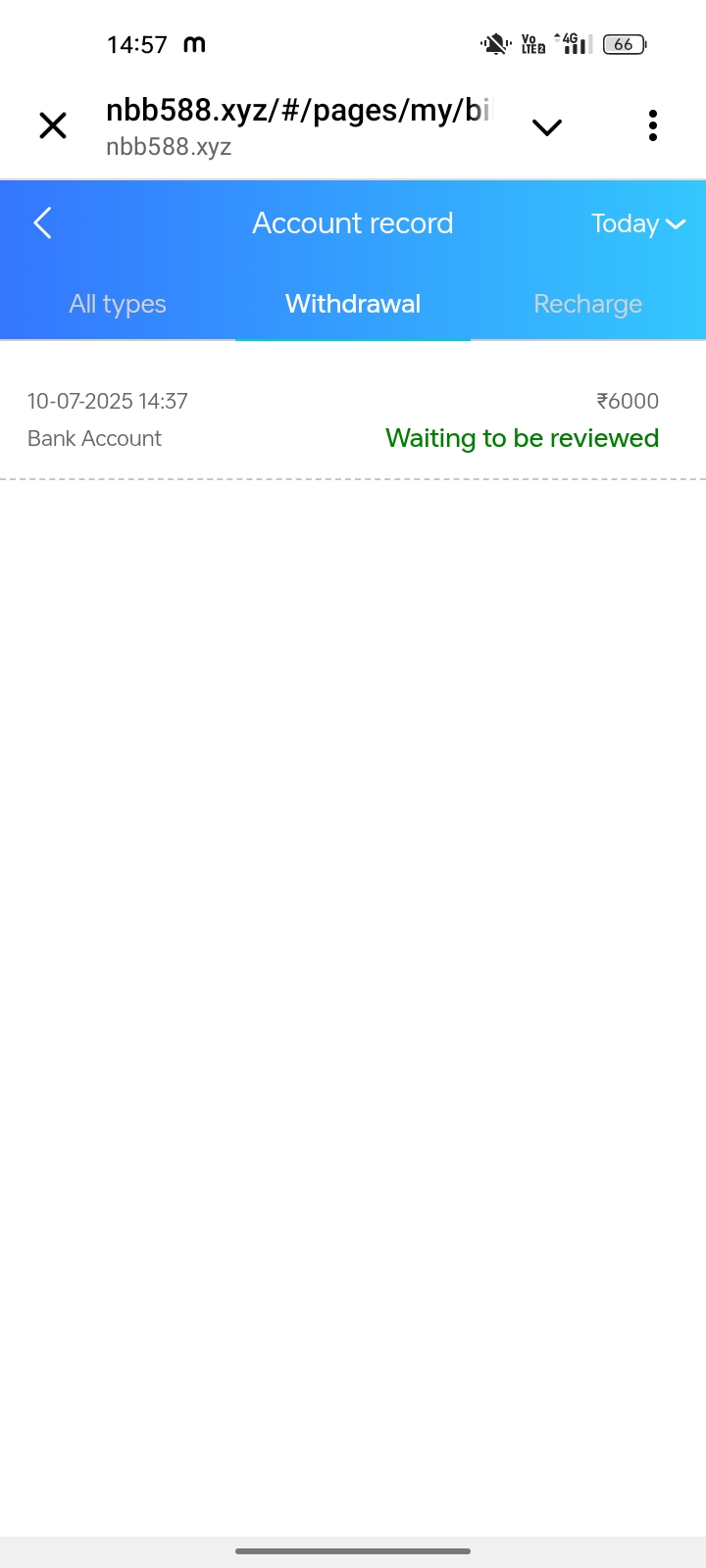
Task: Go back from Account record
Action: coord(42,223)
